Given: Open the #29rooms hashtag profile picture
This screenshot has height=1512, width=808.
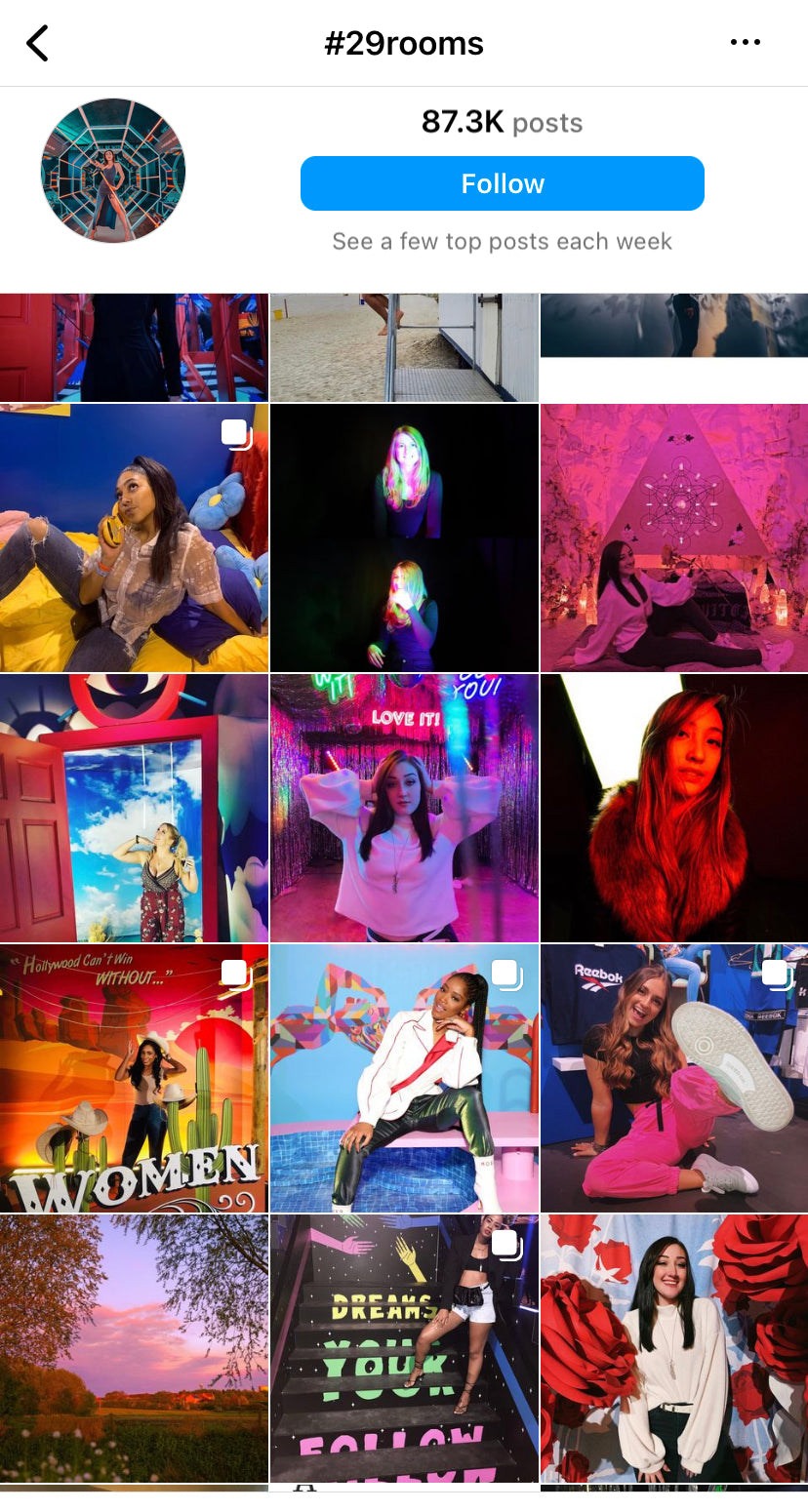Looking at the screenshot, I should click(112, 170).
